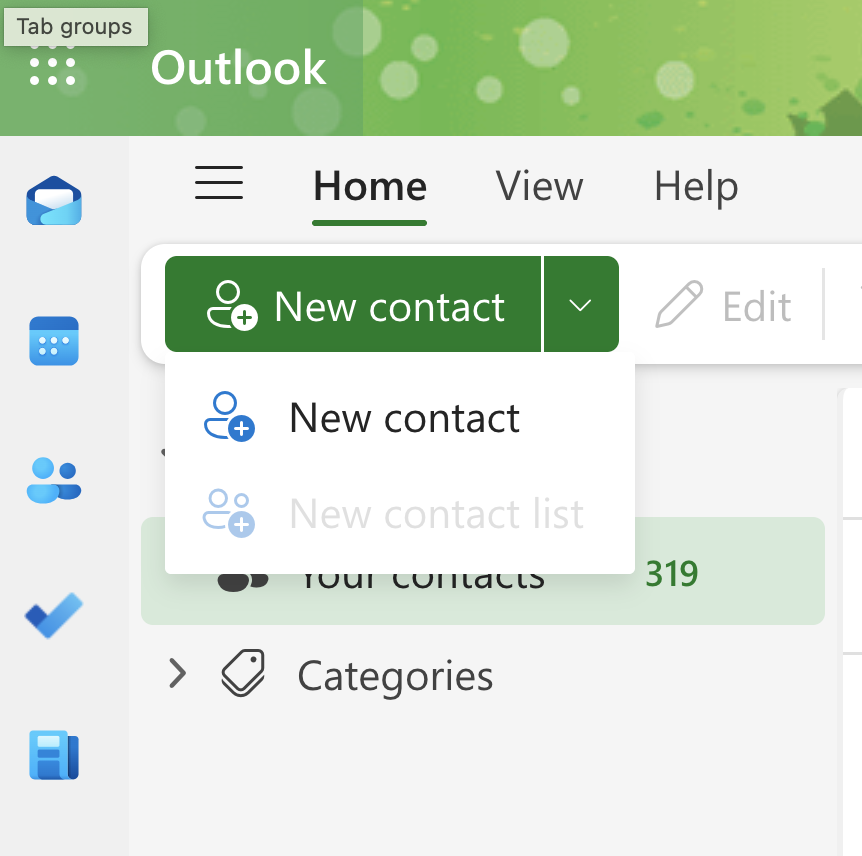Expand the Categories section
The width and height of the screenshot is (862, 856).
[178, 675]
